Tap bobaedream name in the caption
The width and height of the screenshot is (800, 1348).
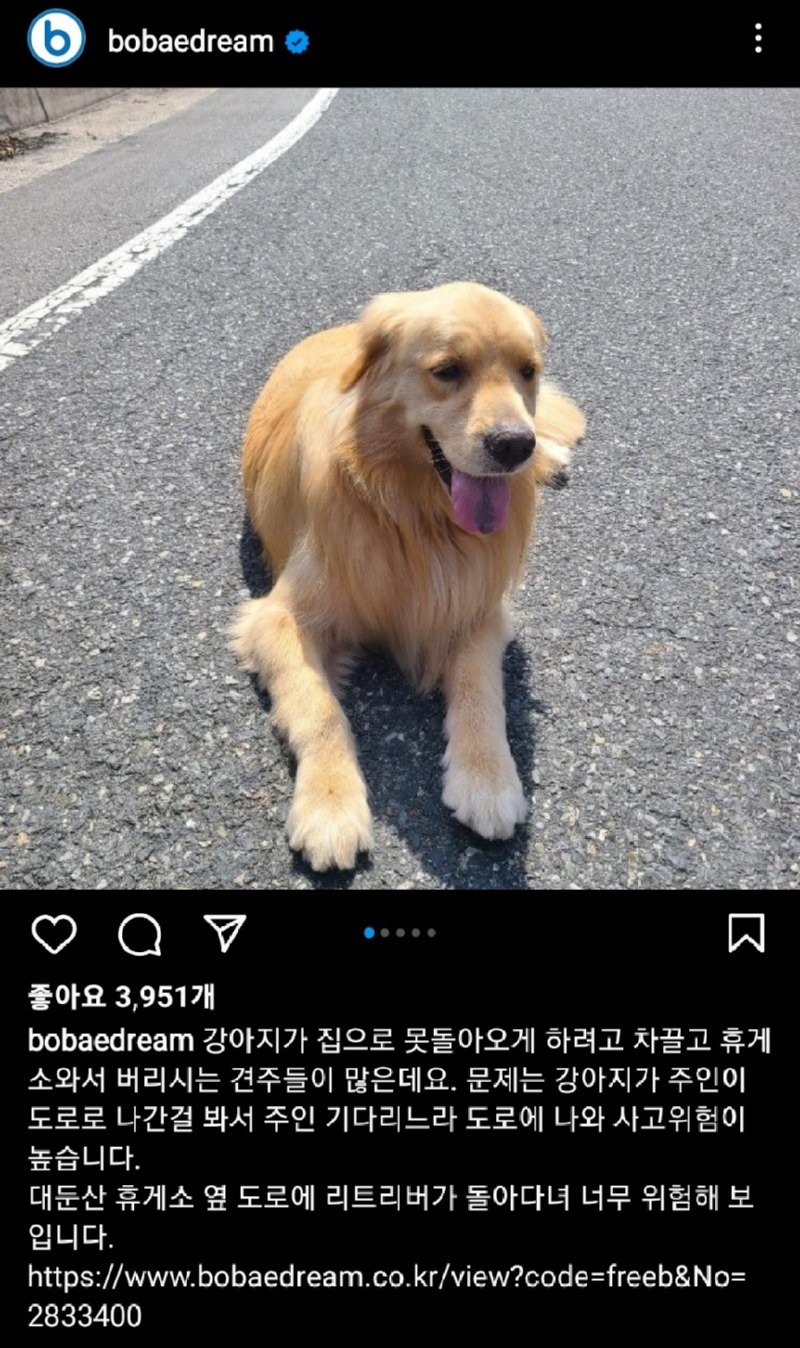coord(110,1040)
